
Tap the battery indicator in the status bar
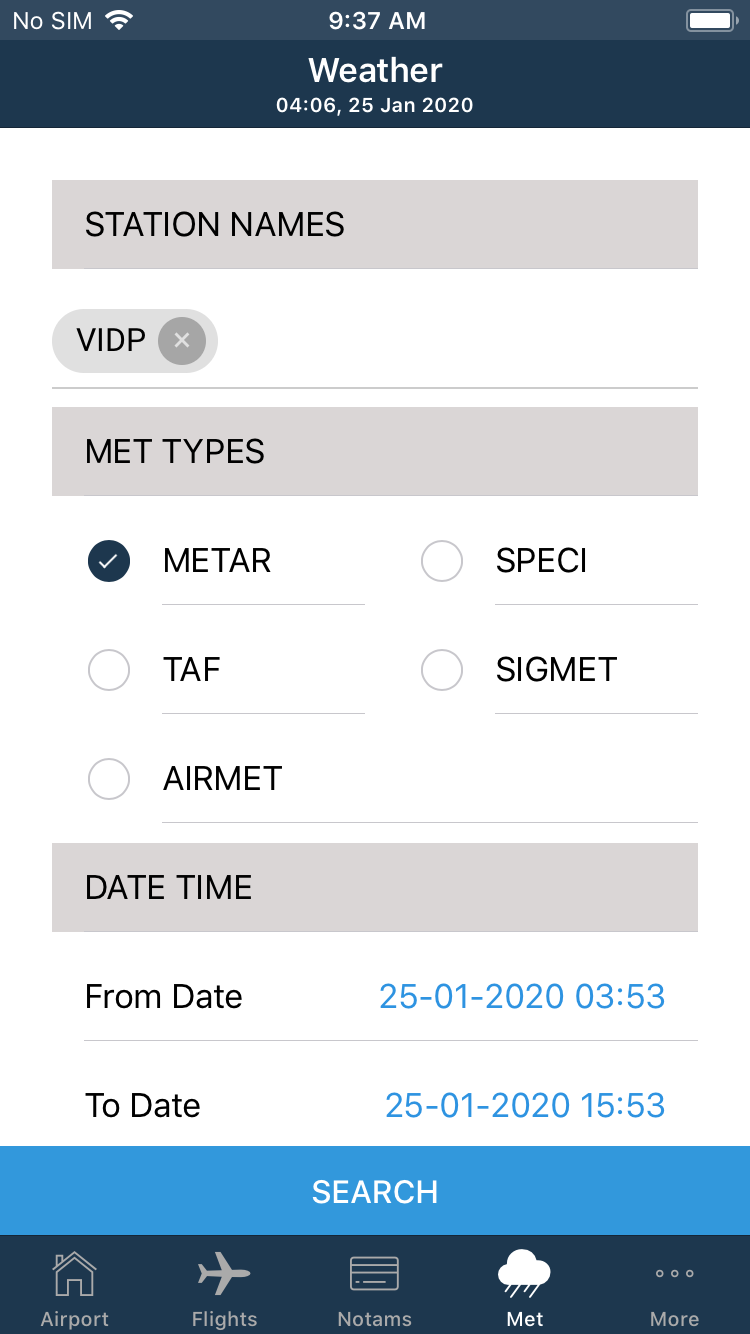pos(712,19)
